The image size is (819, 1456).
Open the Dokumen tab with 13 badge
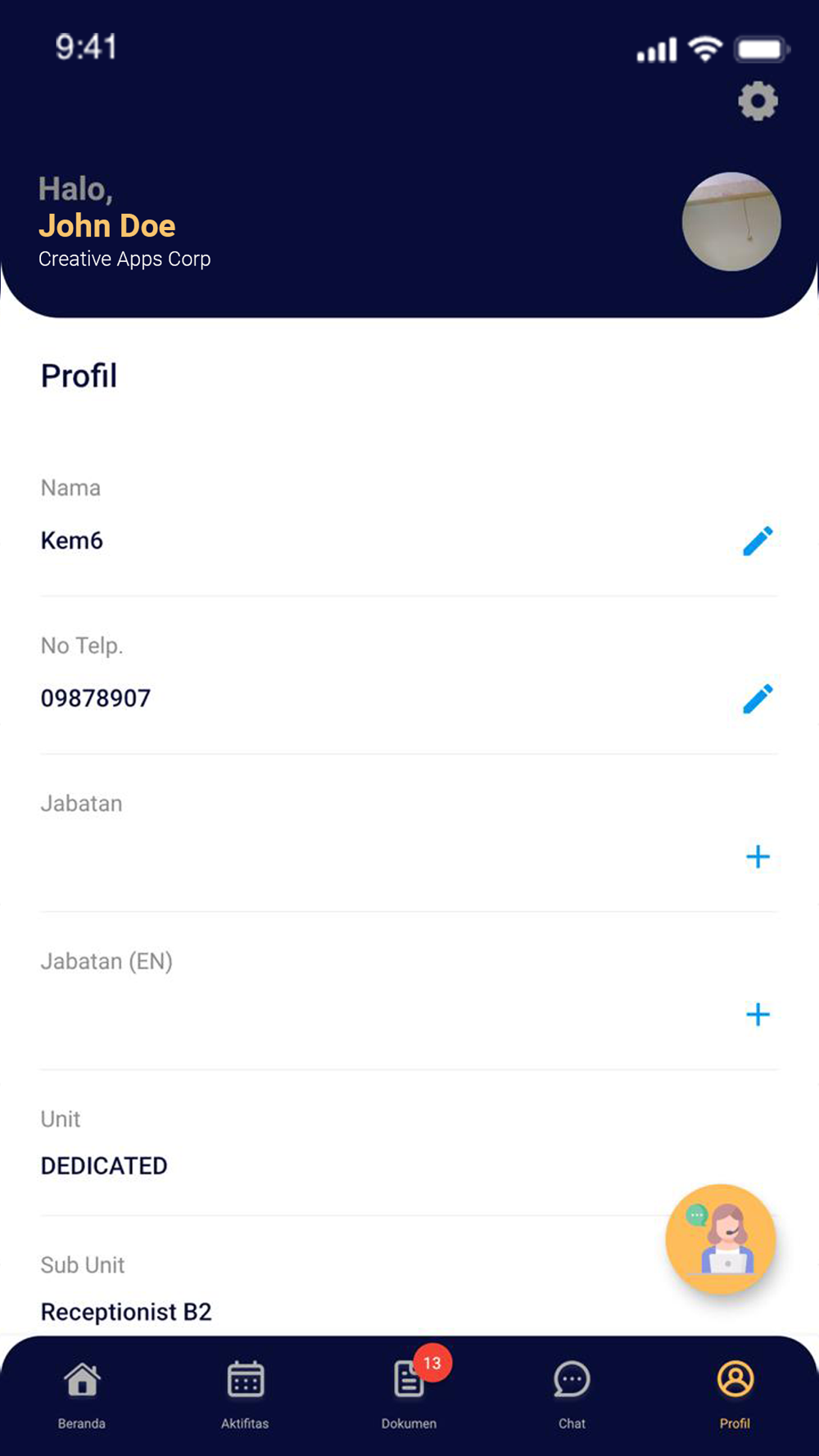(x=409, y=1394)
